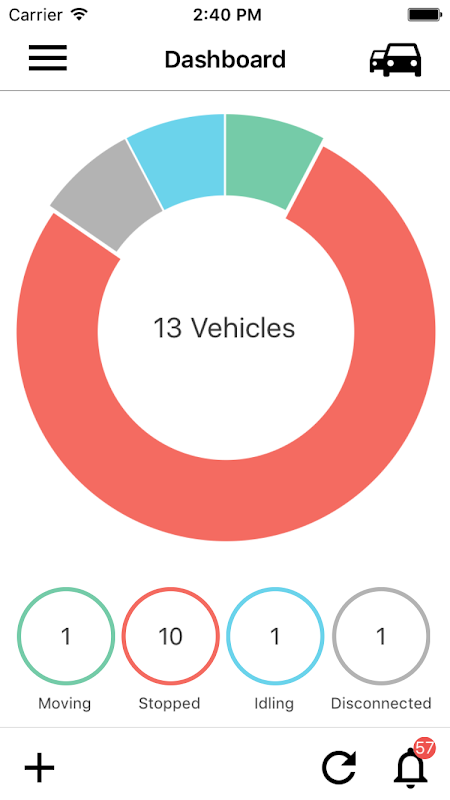Image resolution: width=450 pixels, height=800 pixels.
Task: Select the Stopped vehicles circle
Action: 170,636
